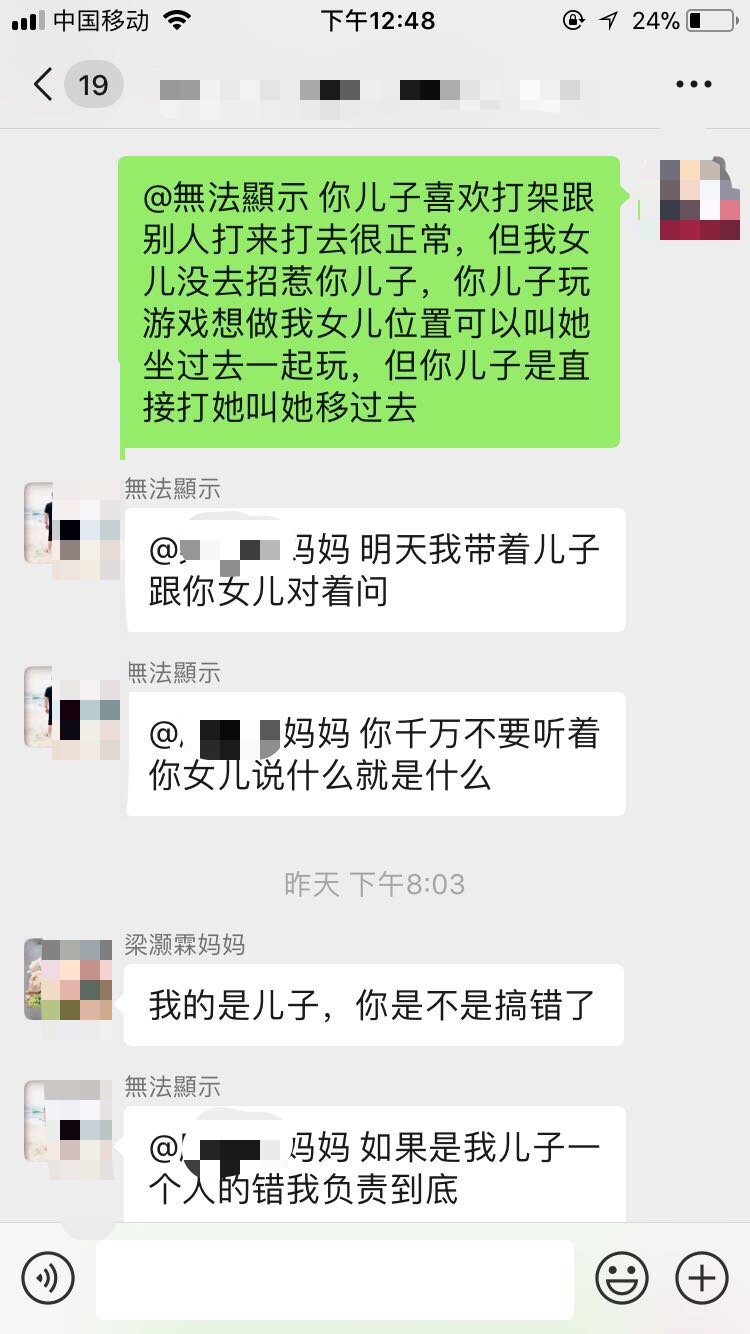Viewport: 750px width, 1334px height.
Task: Open the three-dot chat info menu
Action: [x=693, y=85]
